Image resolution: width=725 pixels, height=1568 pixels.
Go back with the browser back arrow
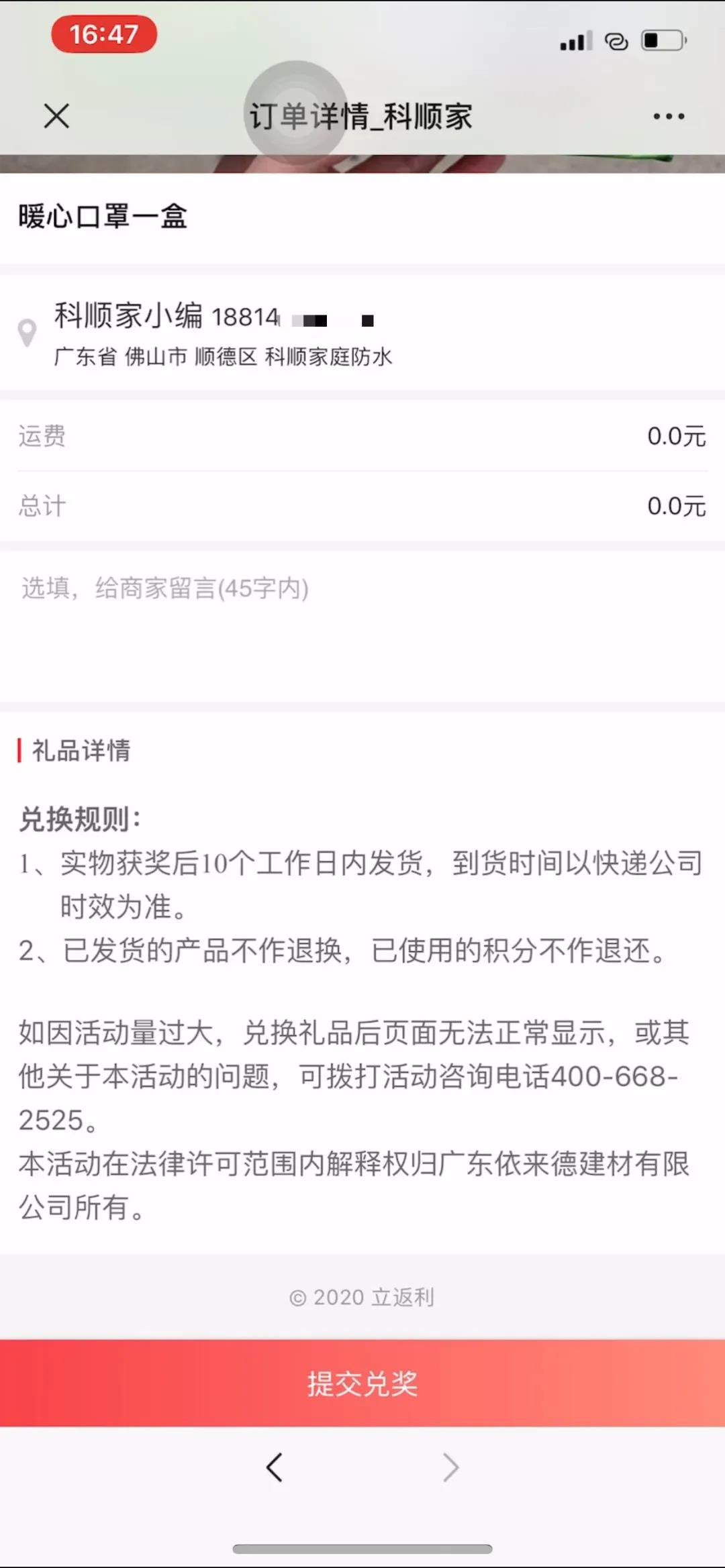(275, 1467)
